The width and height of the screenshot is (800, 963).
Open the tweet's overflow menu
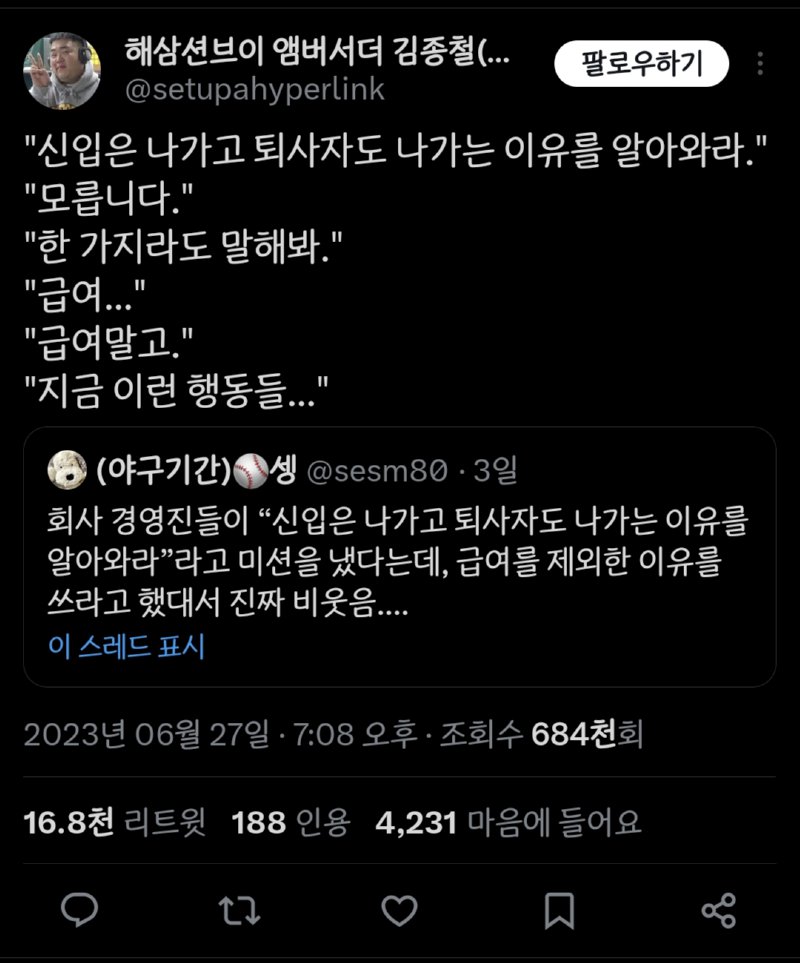(x=761, y=65)
